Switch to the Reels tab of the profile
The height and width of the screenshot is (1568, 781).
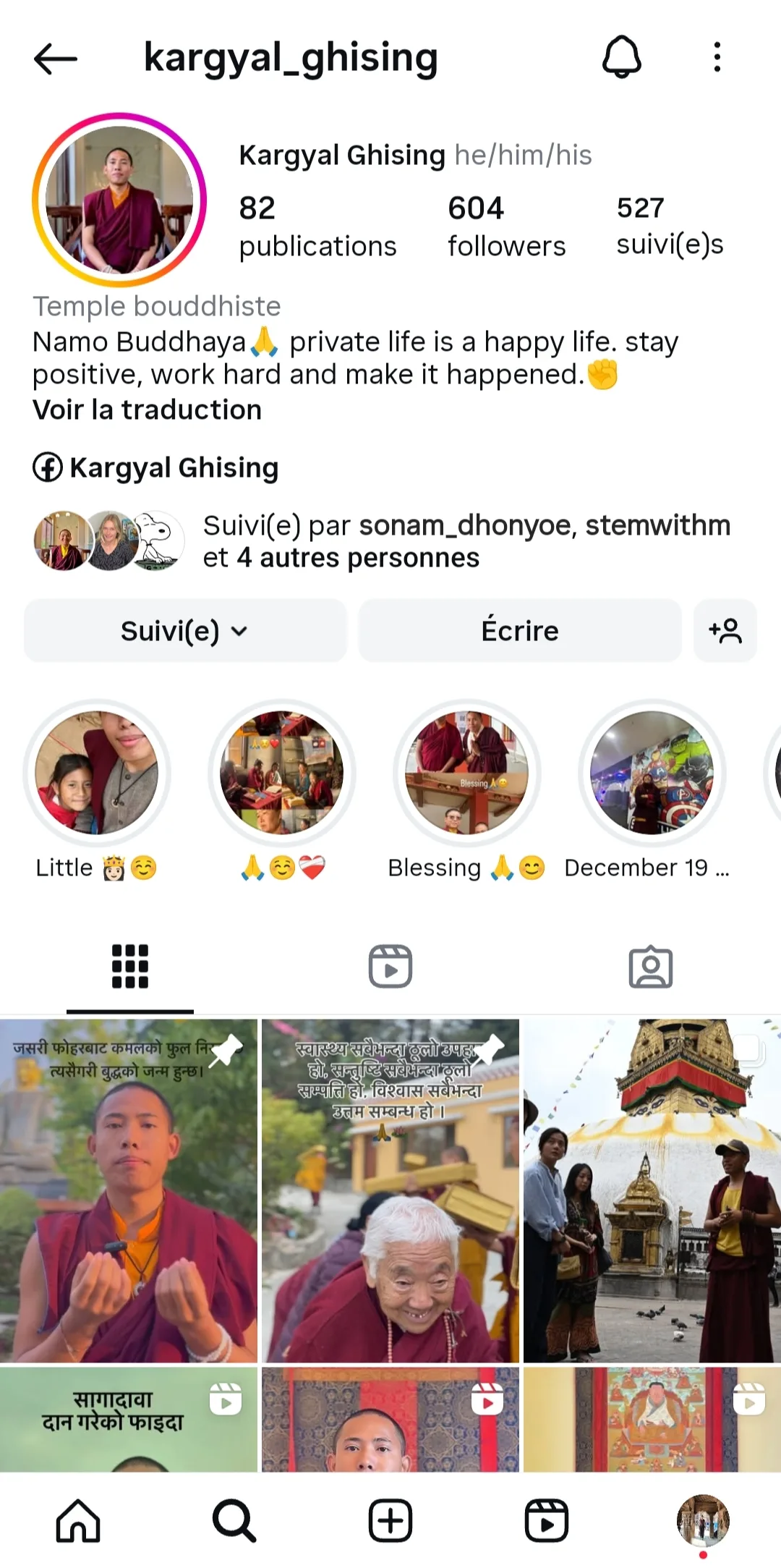pyautogui.click(x=390, y=966)
